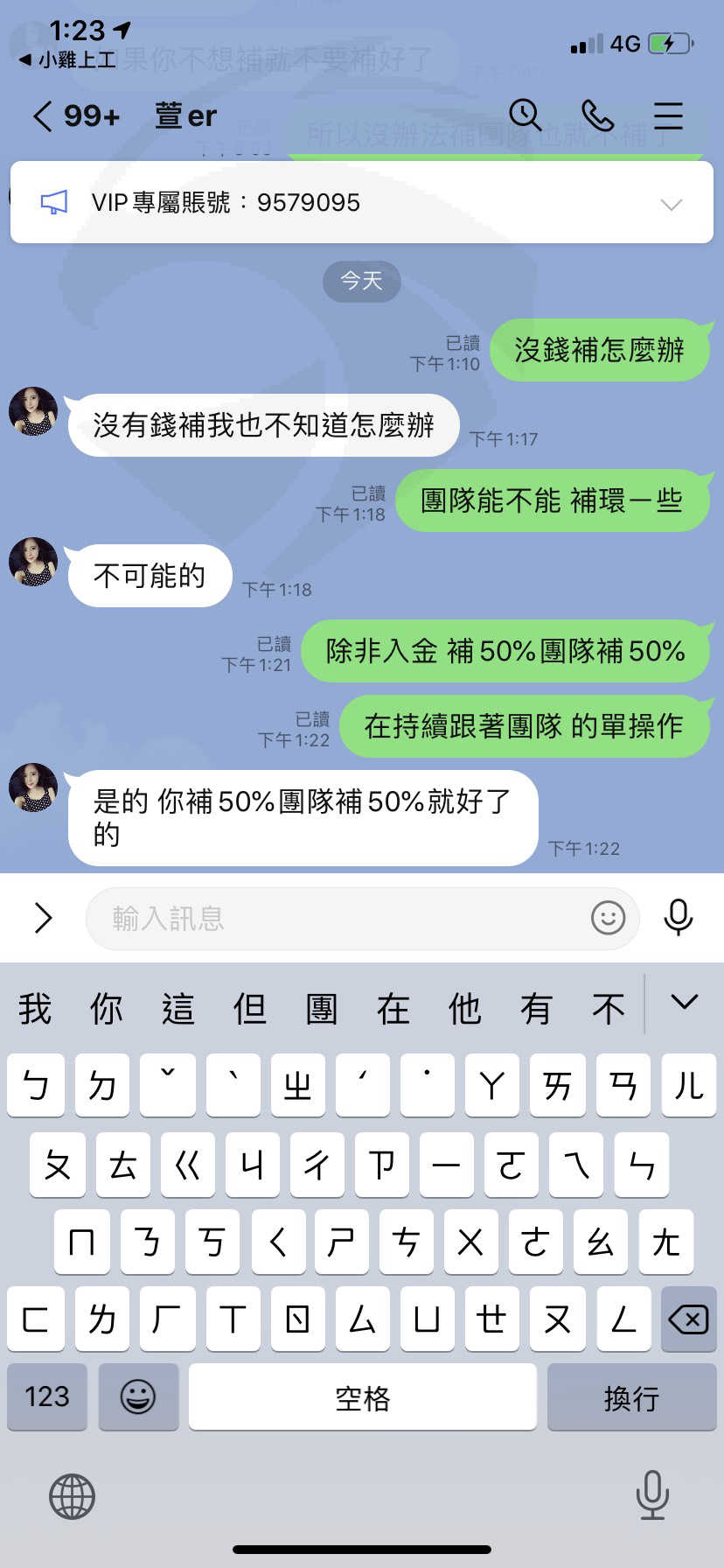724x1568 pixels.
Task: Expand the attachment options arrow
Action: click(x=43, y=918)
